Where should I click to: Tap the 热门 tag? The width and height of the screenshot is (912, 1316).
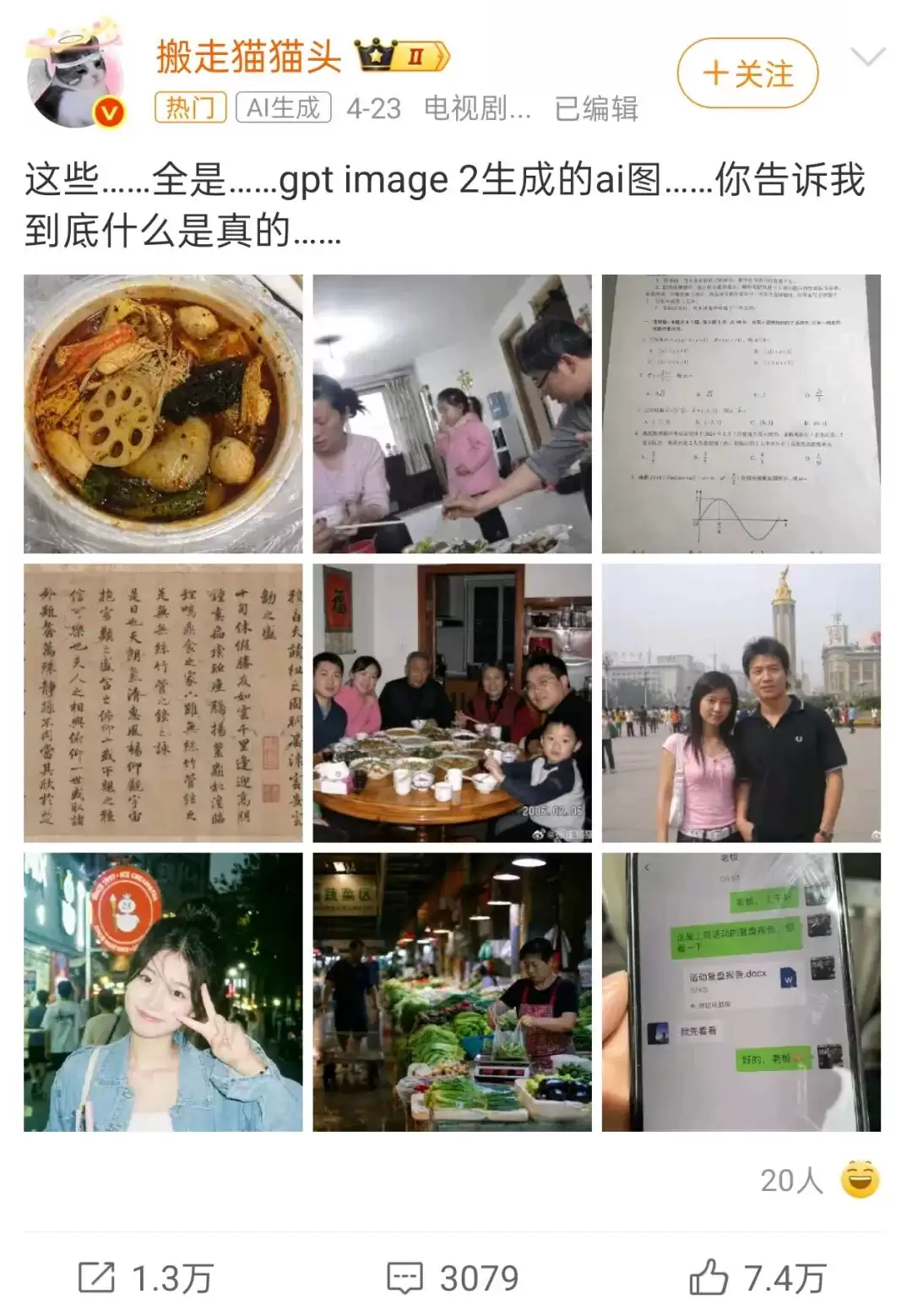click(x=190, y=108)
